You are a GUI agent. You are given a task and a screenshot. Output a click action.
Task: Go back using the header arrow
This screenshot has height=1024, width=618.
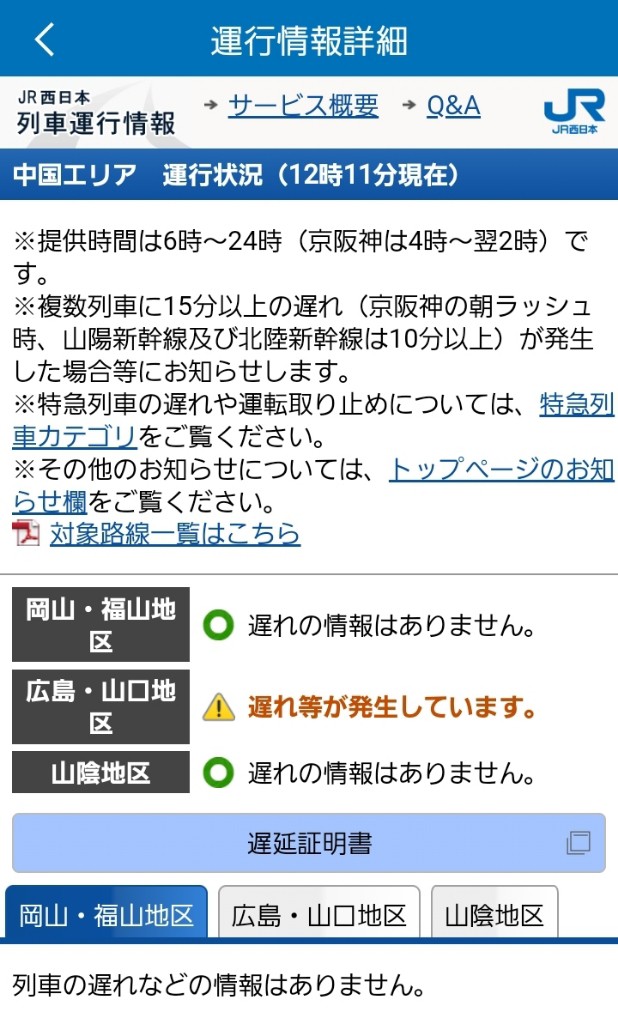click(x=44, y=39)
